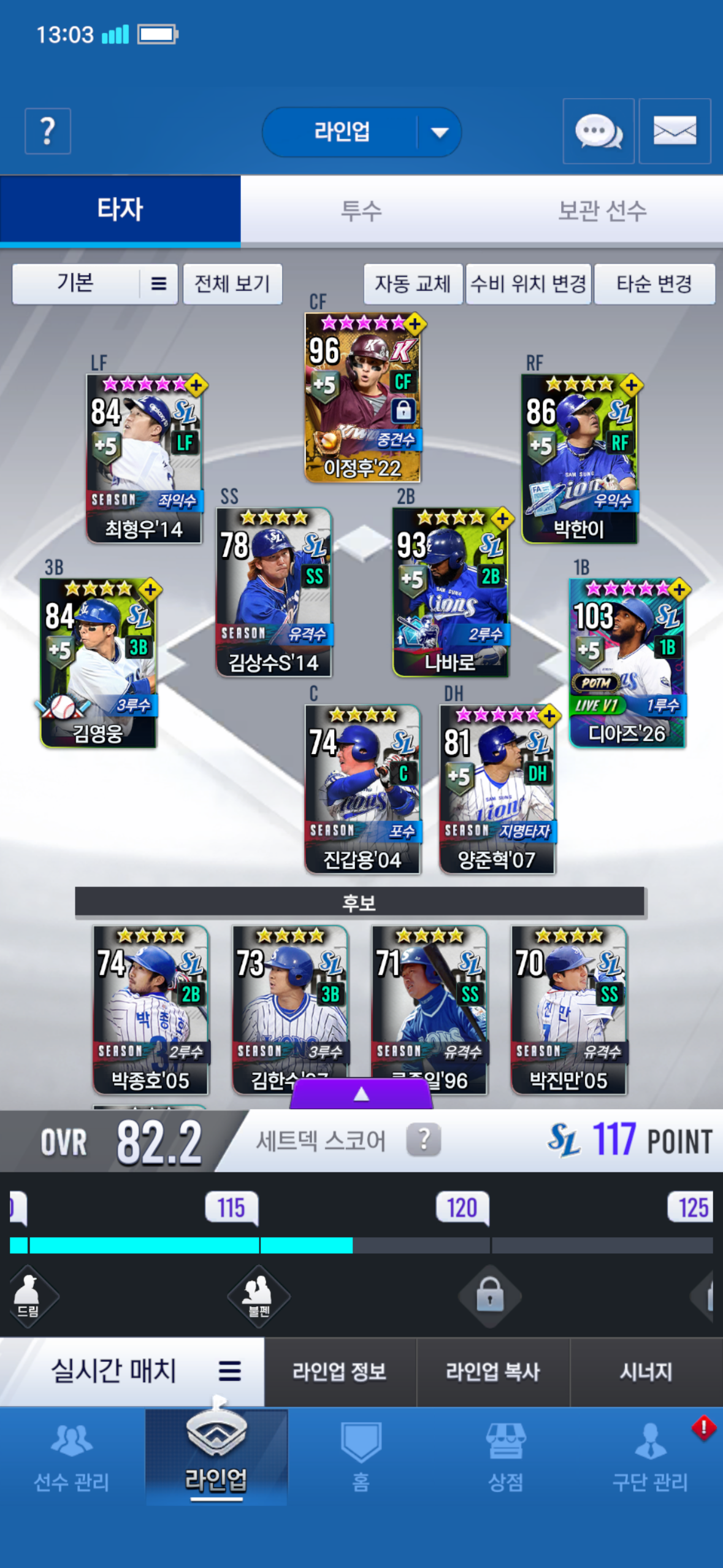The width and height of the screenshot is (723, 1568).
Task: Switch to the 투수 tab
Action: pyautogui.click(x=361, y=210)
